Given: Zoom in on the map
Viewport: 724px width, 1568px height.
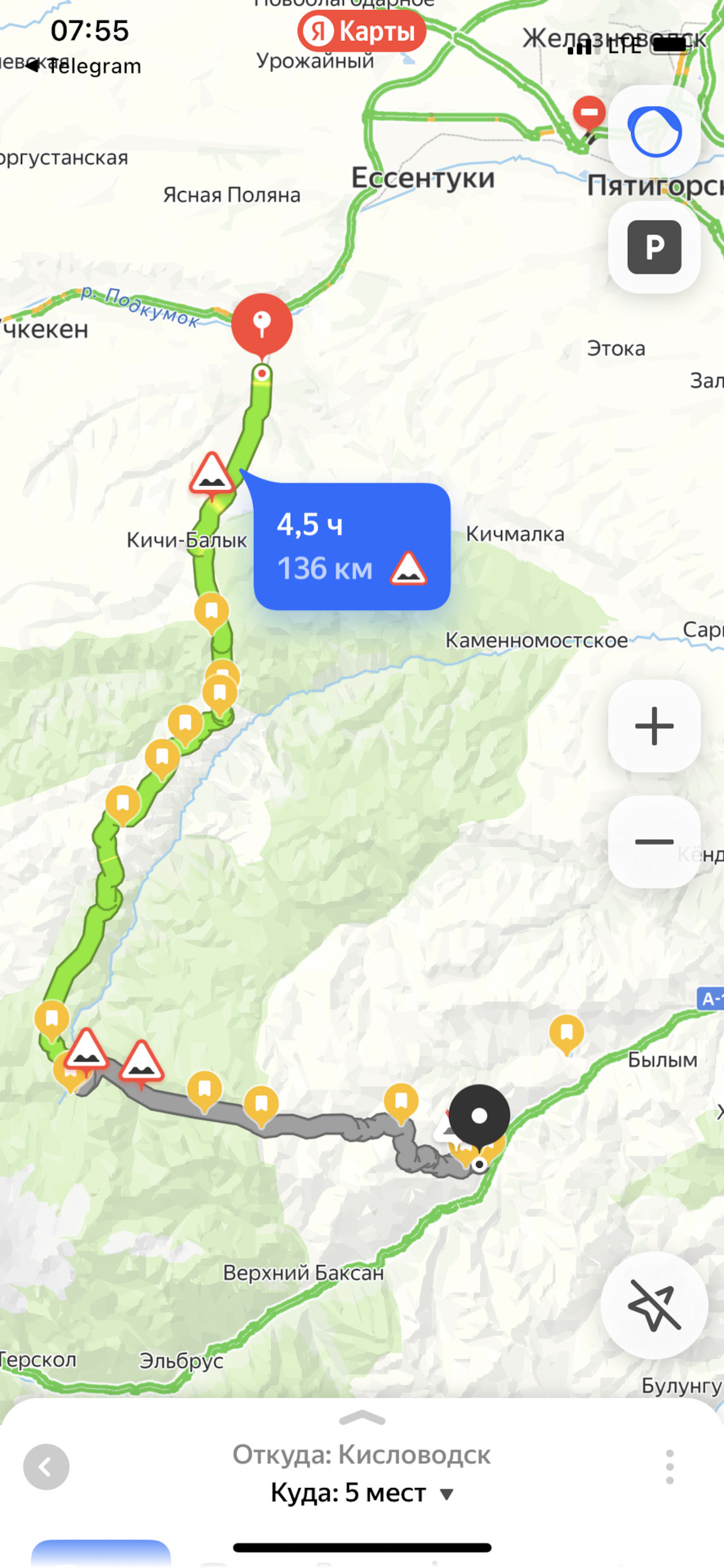Looking at the screenshot, I should coord(654,726).
